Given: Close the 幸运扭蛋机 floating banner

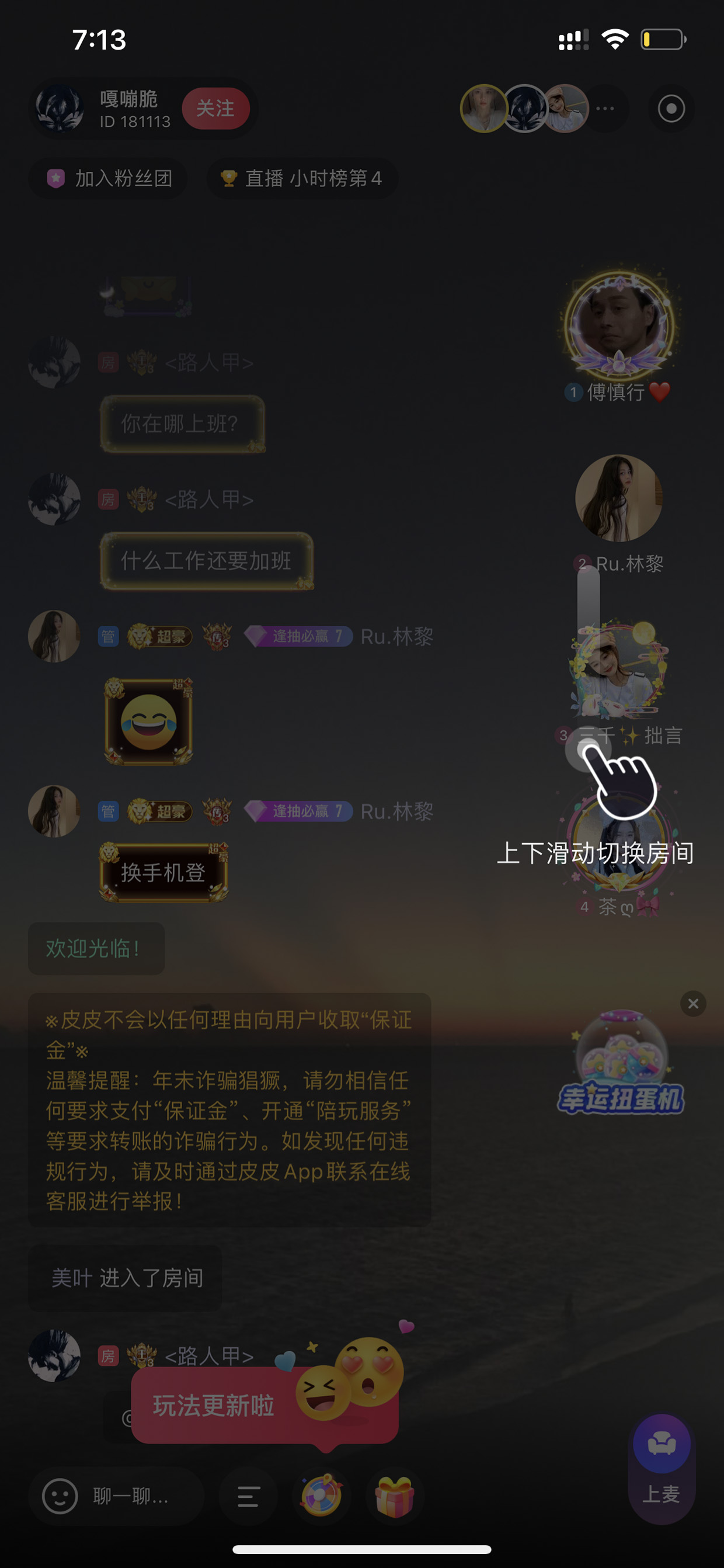Looking at the screenshot, I should 693,1004.
